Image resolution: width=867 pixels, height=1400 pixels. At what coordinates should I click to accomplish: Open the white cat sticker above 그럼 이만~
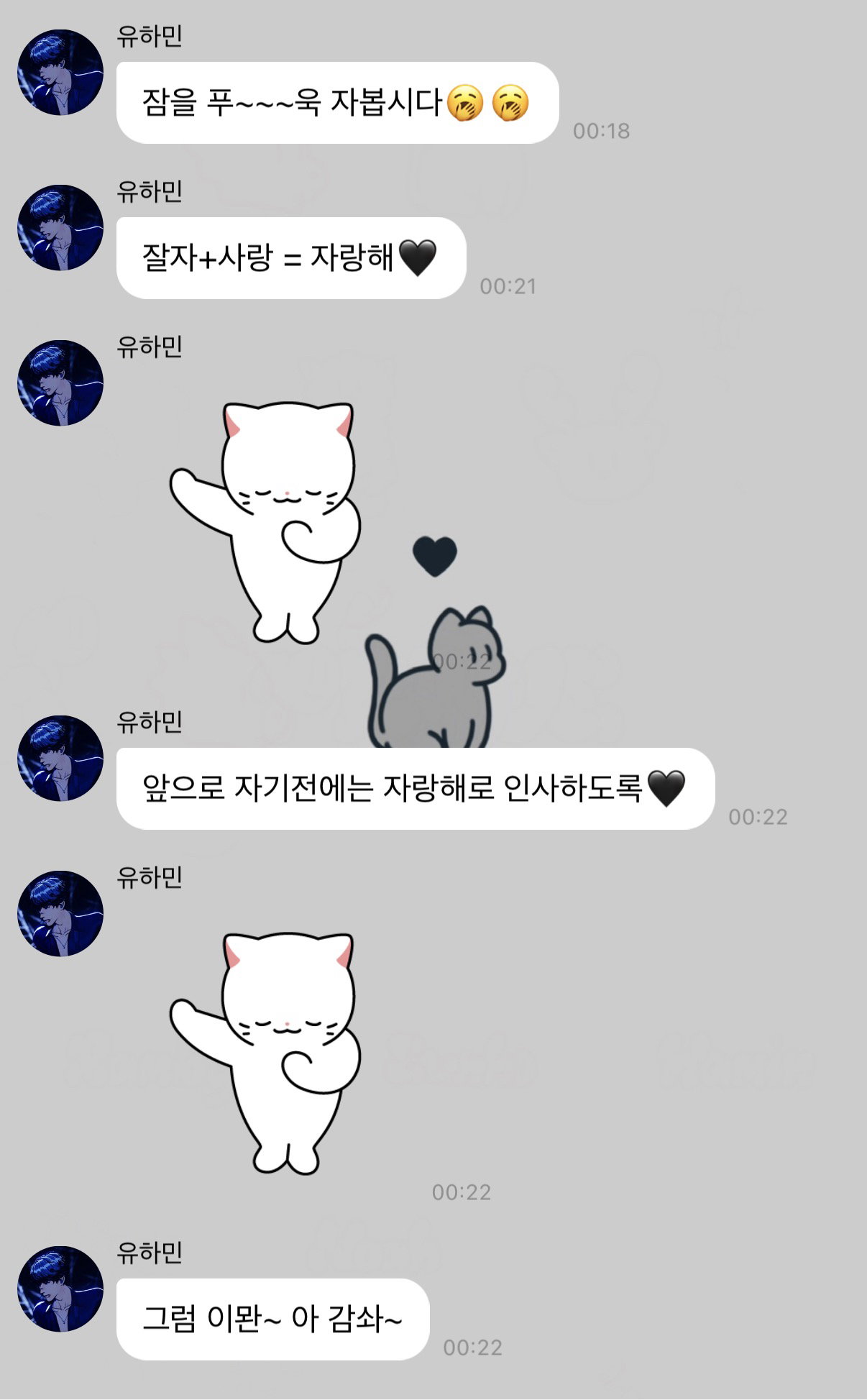pyautogui.click(x=265, y=1053)
